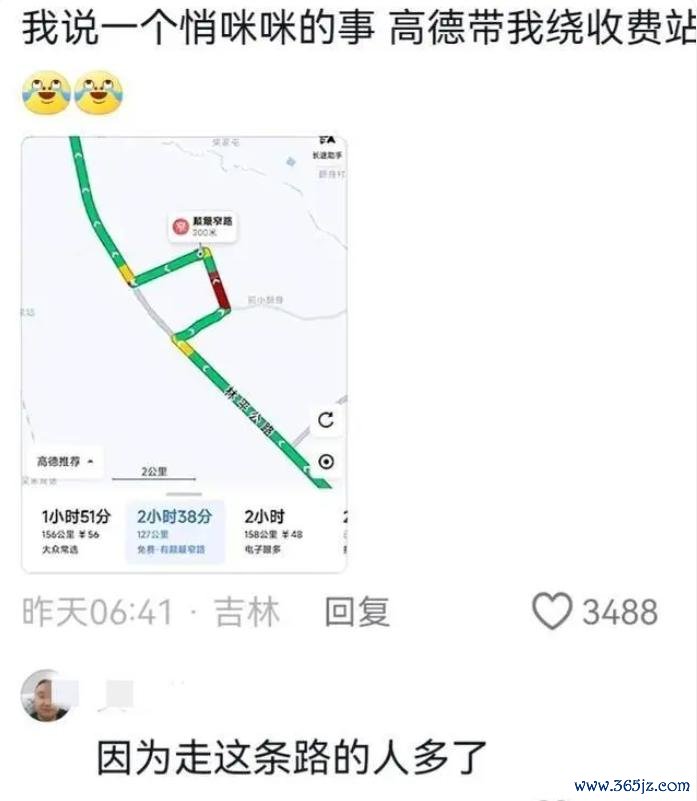Screen dimensions: 697x801
Task: Open the map screenshot attached to the comment
Action: (184, 354)
